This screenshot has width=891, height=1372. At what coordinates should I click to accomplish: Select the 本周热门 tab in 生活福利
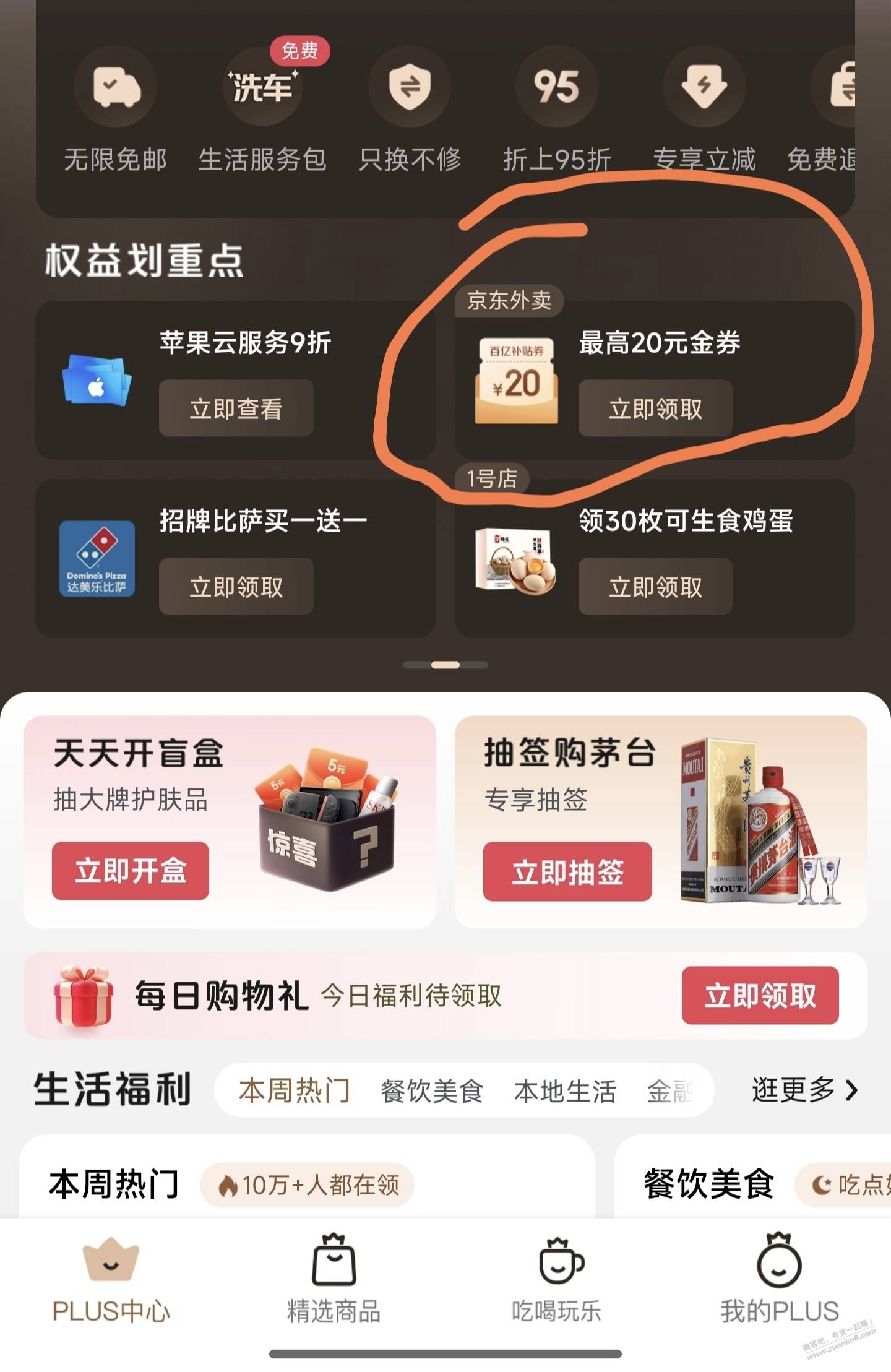coord(295,1090)
